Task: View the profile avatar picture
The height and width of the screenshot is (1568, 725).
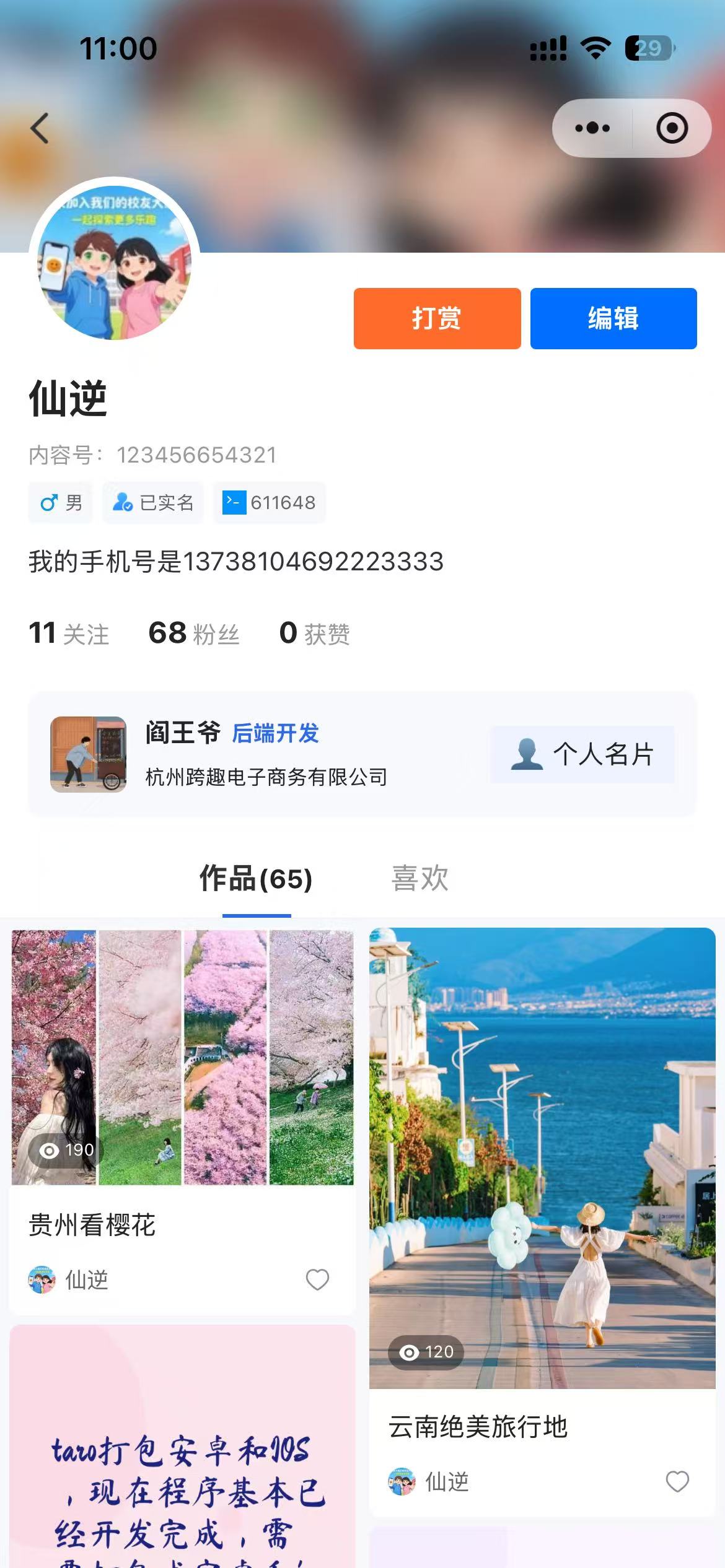Action: tap(115, 263)
